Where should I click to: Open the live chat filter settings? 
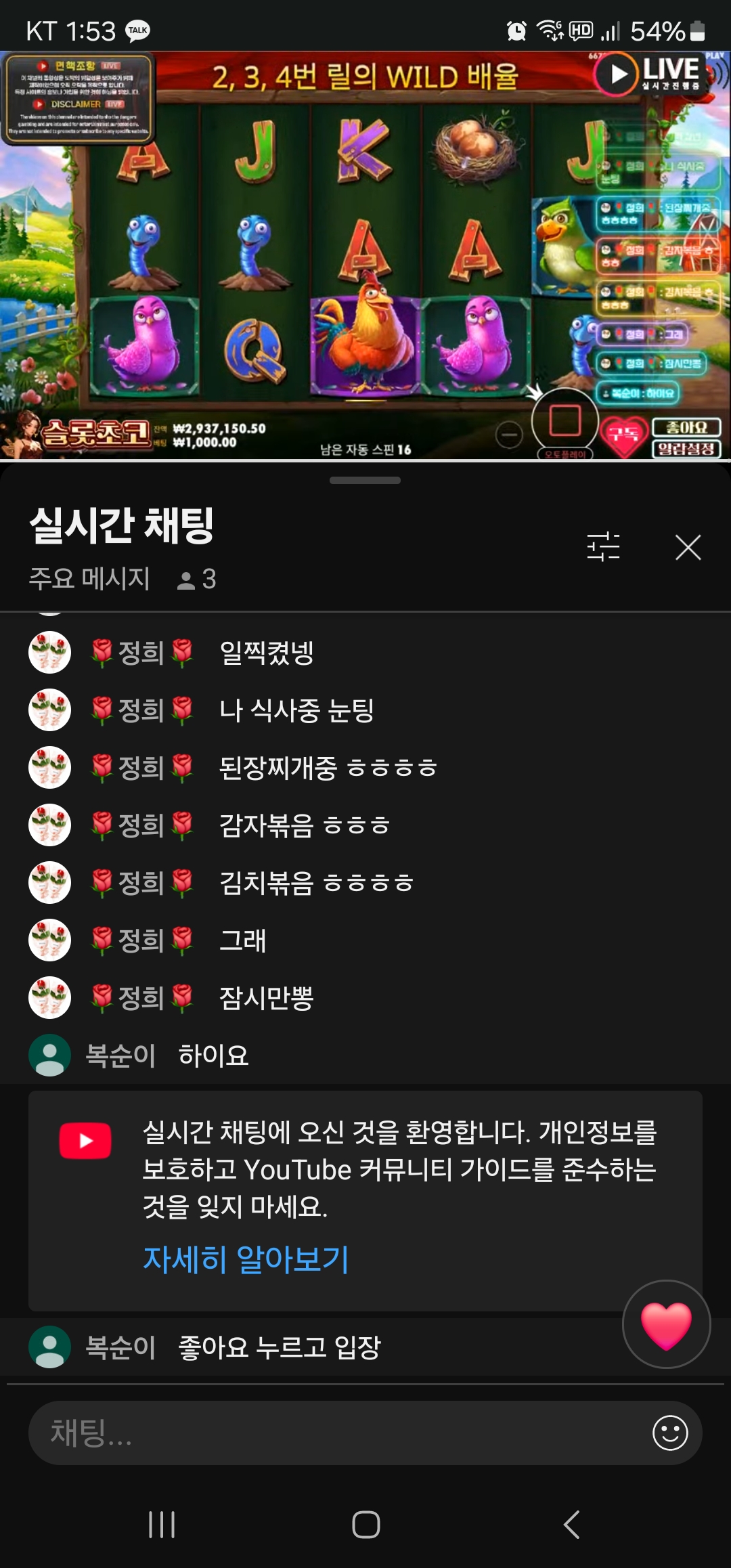coord(603,547)
